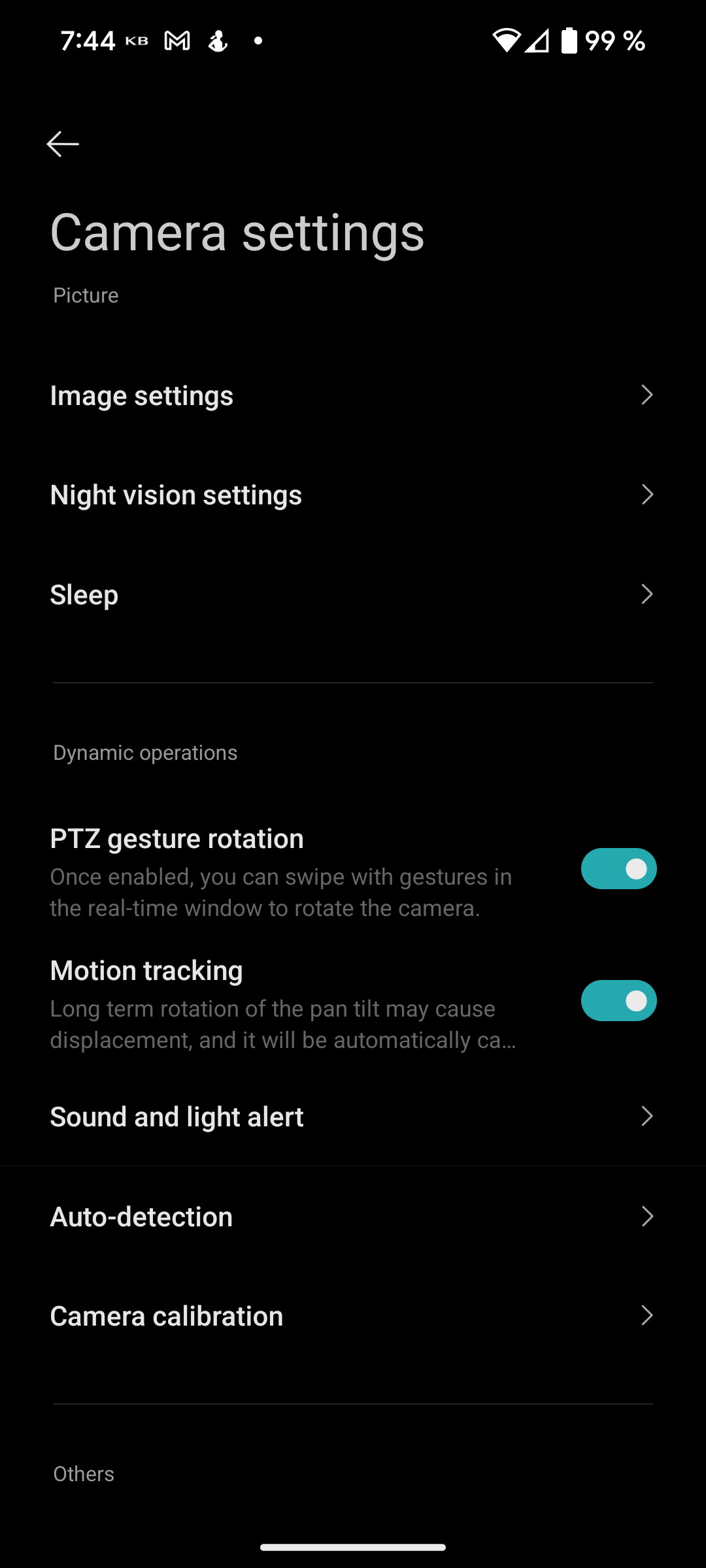Open the Sleep settings row
This screenshot has height=1568, width=706.
tap(353, 595)
